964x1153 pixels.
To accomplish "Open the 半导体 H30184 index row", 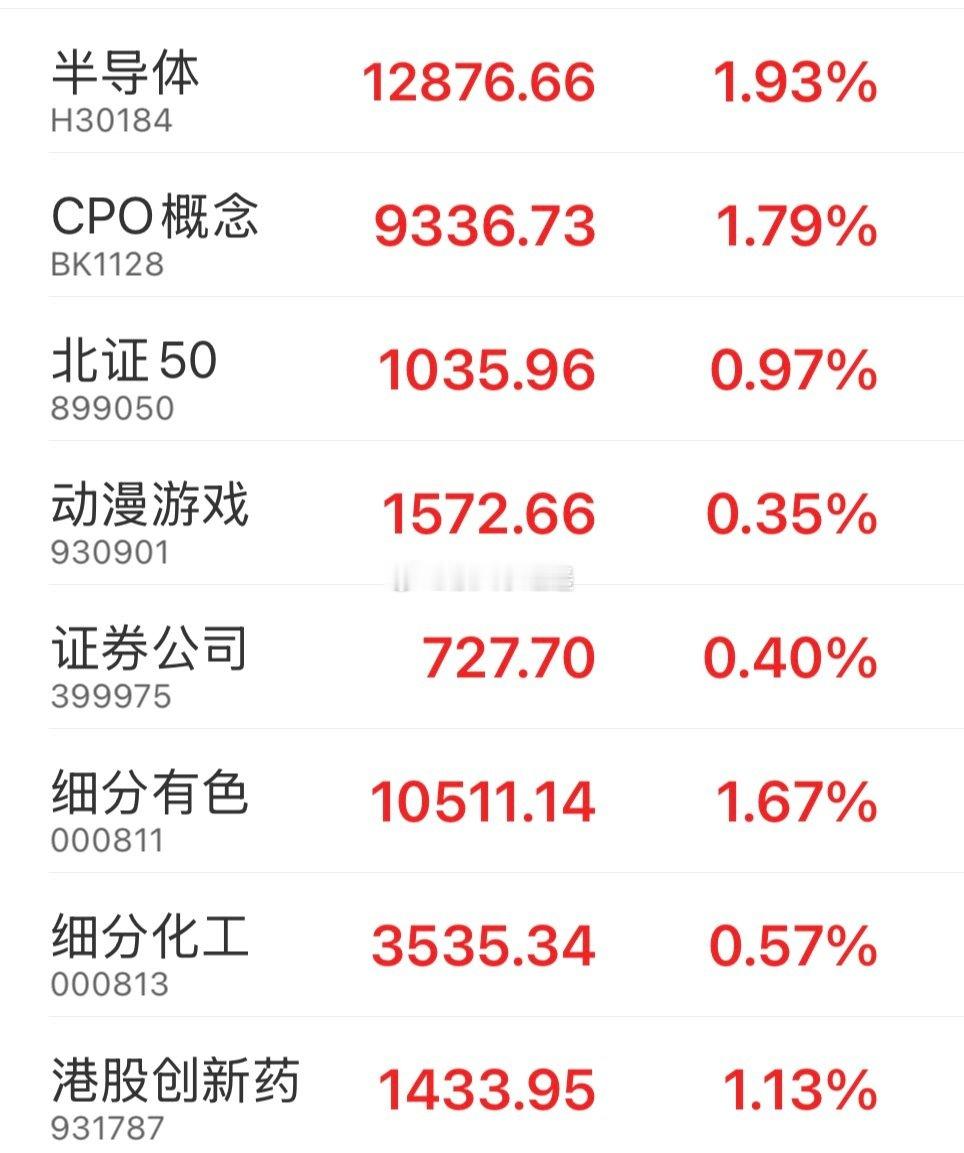I will (x=482, y=82).
